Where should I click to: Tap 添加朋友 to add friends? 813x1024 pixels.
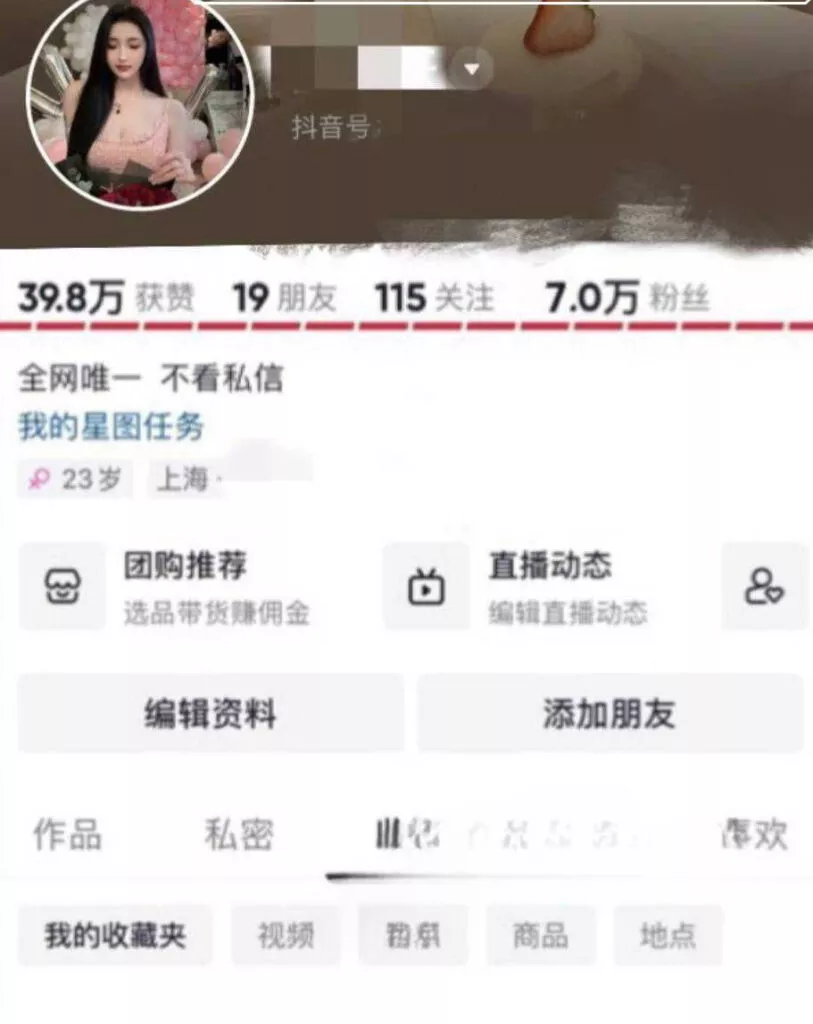coord(609,714)
